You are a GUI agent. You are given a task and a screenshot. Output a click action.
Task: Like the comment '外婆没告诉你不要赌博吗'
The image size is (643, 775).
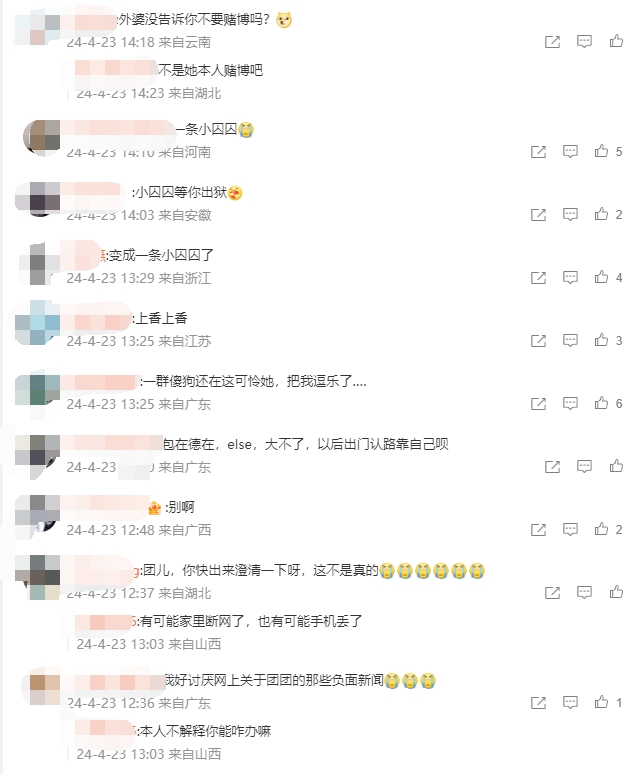pos(616,41)
